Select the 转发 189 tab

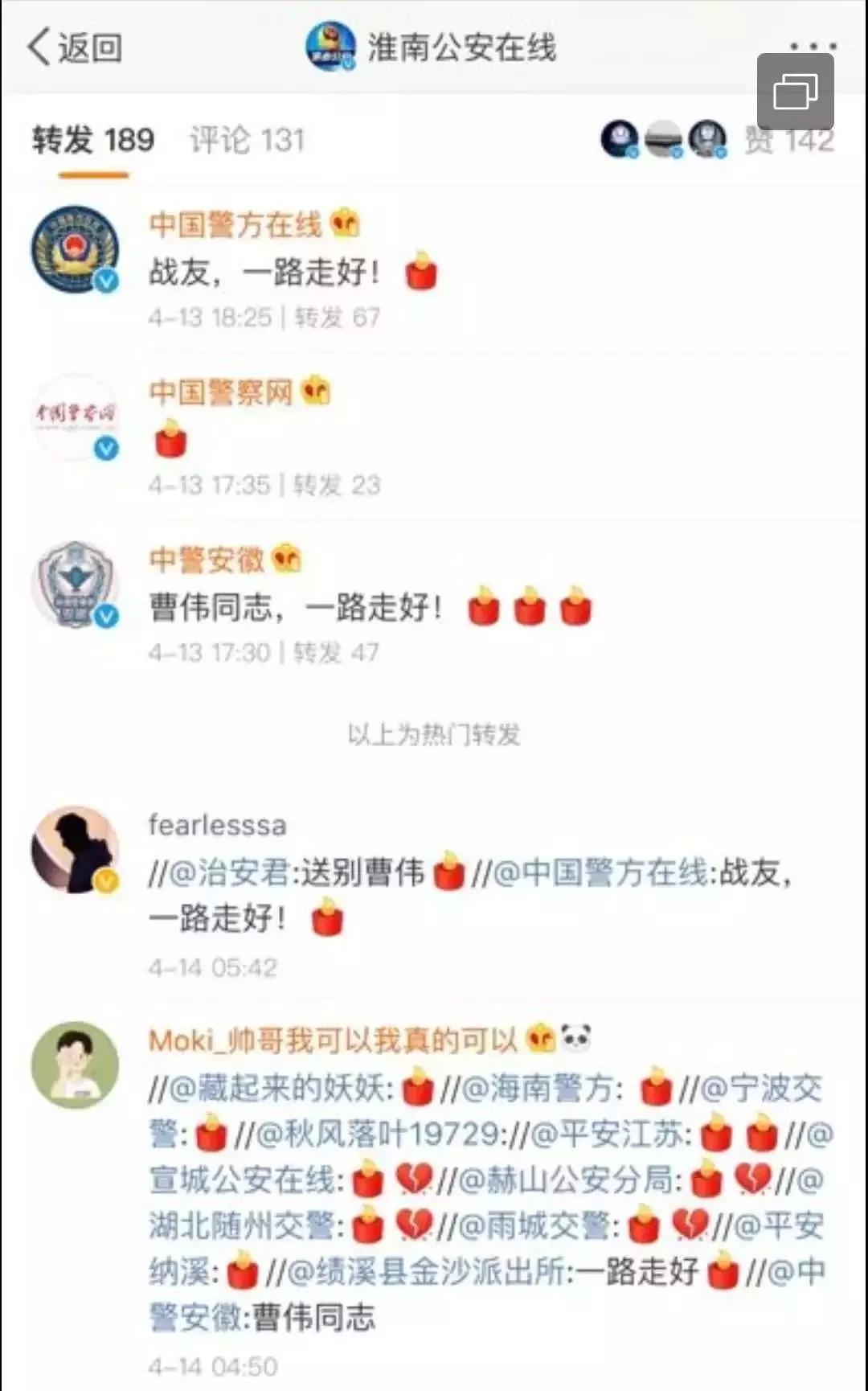tap(92, 141)
